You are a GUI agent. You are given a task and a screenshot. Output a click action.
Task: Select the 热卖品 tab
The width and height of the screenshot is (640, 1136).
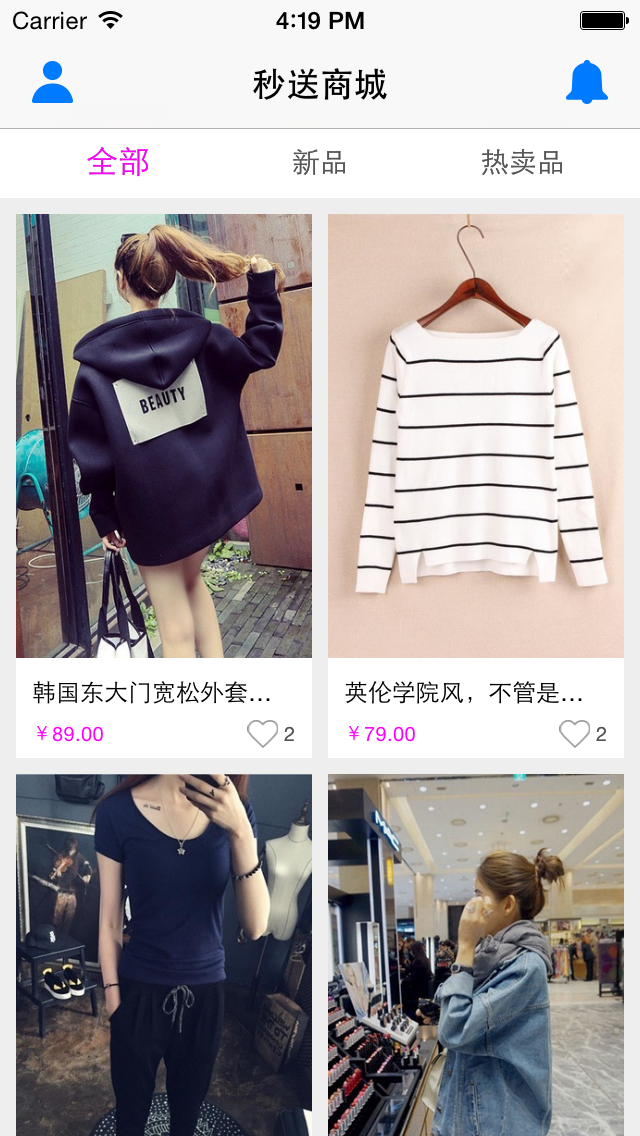click(522, 163)
